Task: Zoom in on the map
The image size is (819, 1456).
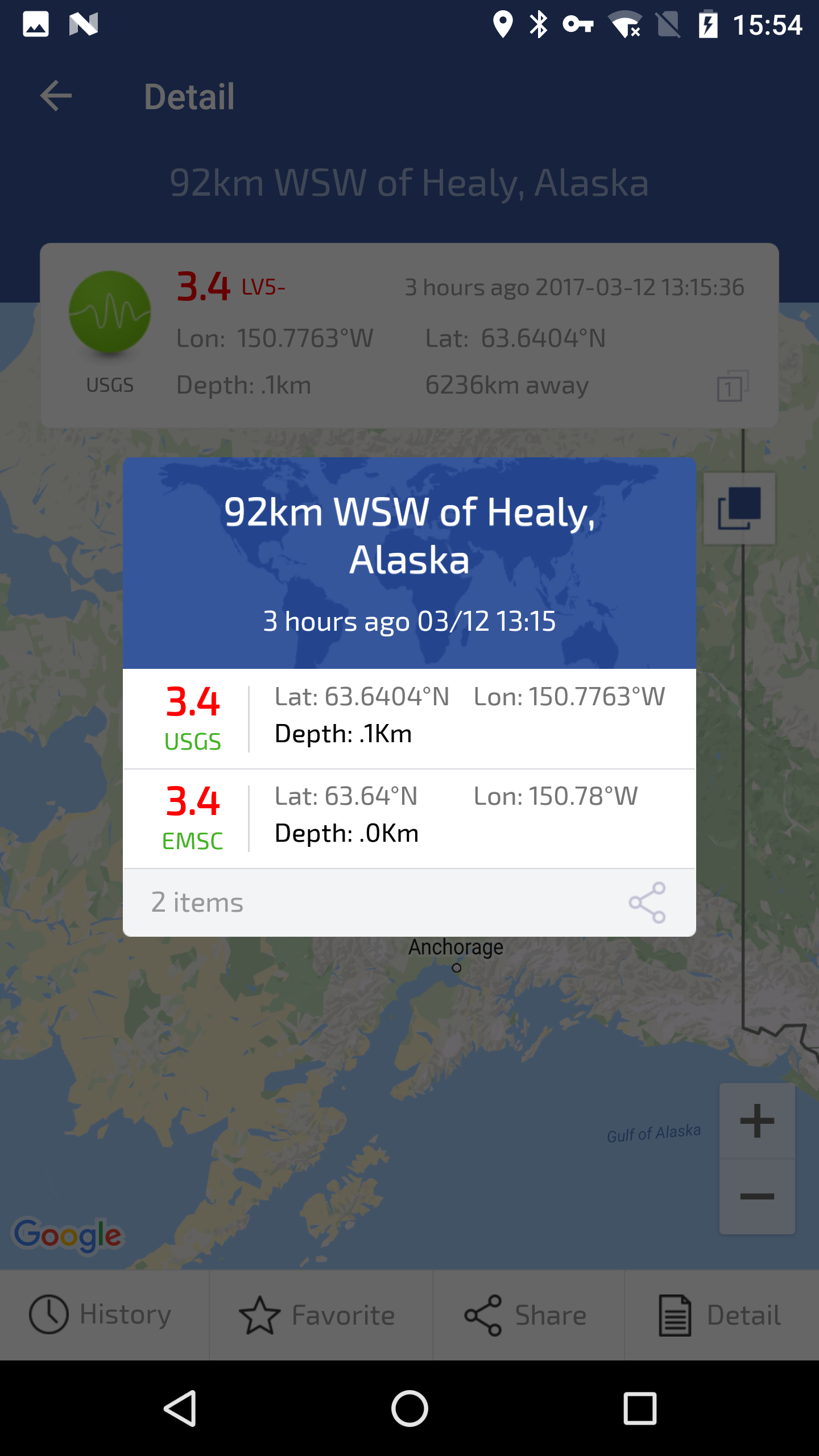Action: [757, 1121]
